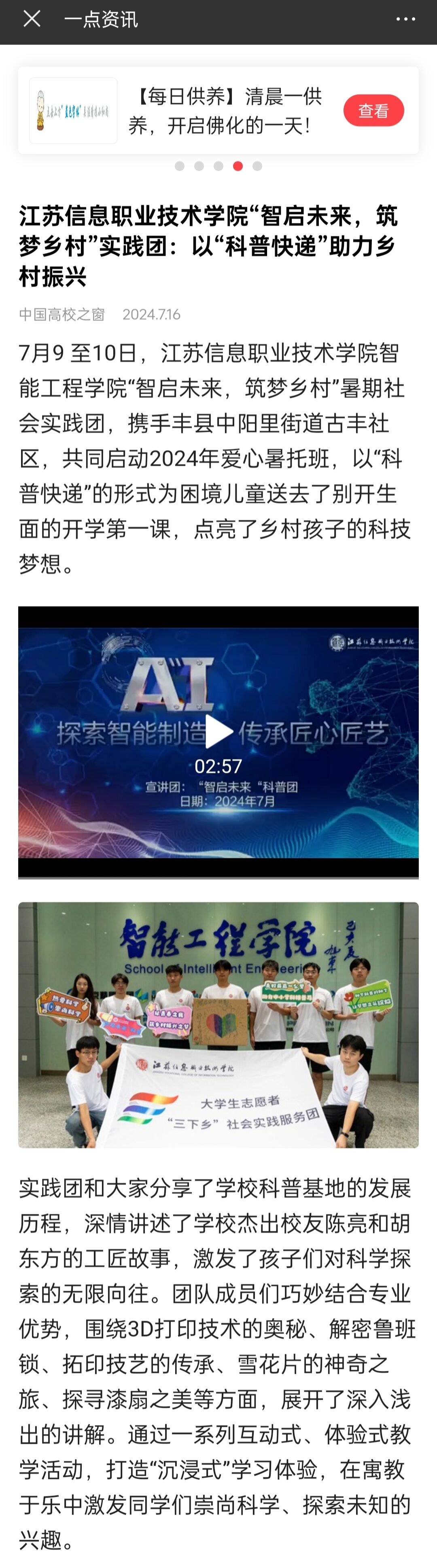The height and width of the screenshot is (1568, 437).
Task: Open the 智能工程学院 team photo
Action: pyautogui.click(x=218, y=1024)
